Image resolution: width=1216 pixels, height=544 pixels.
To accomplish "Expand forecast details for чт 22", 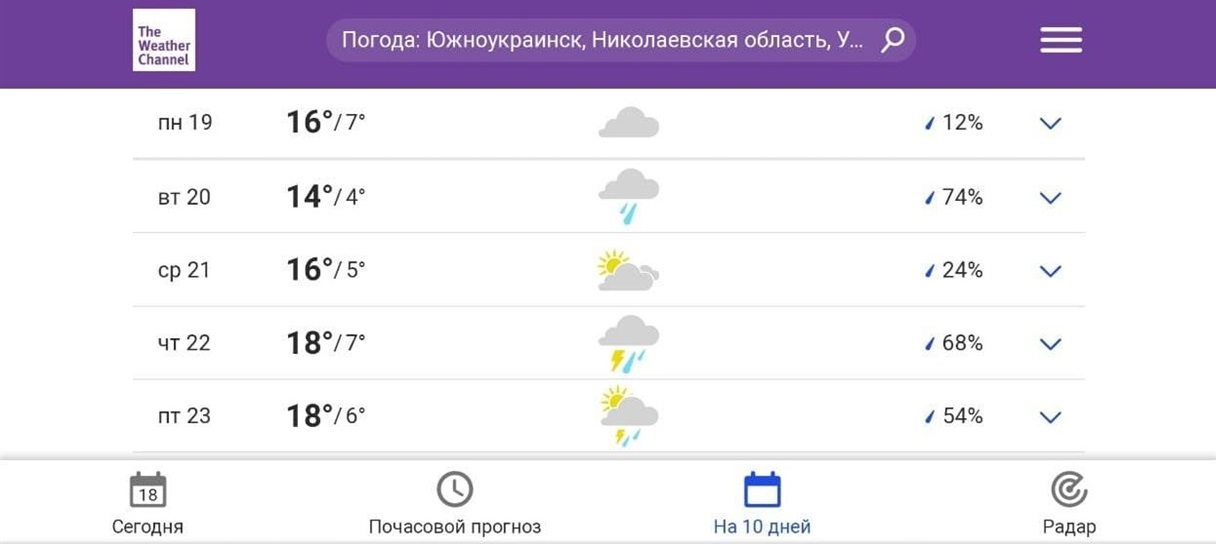I will (x=1049, y=344).
